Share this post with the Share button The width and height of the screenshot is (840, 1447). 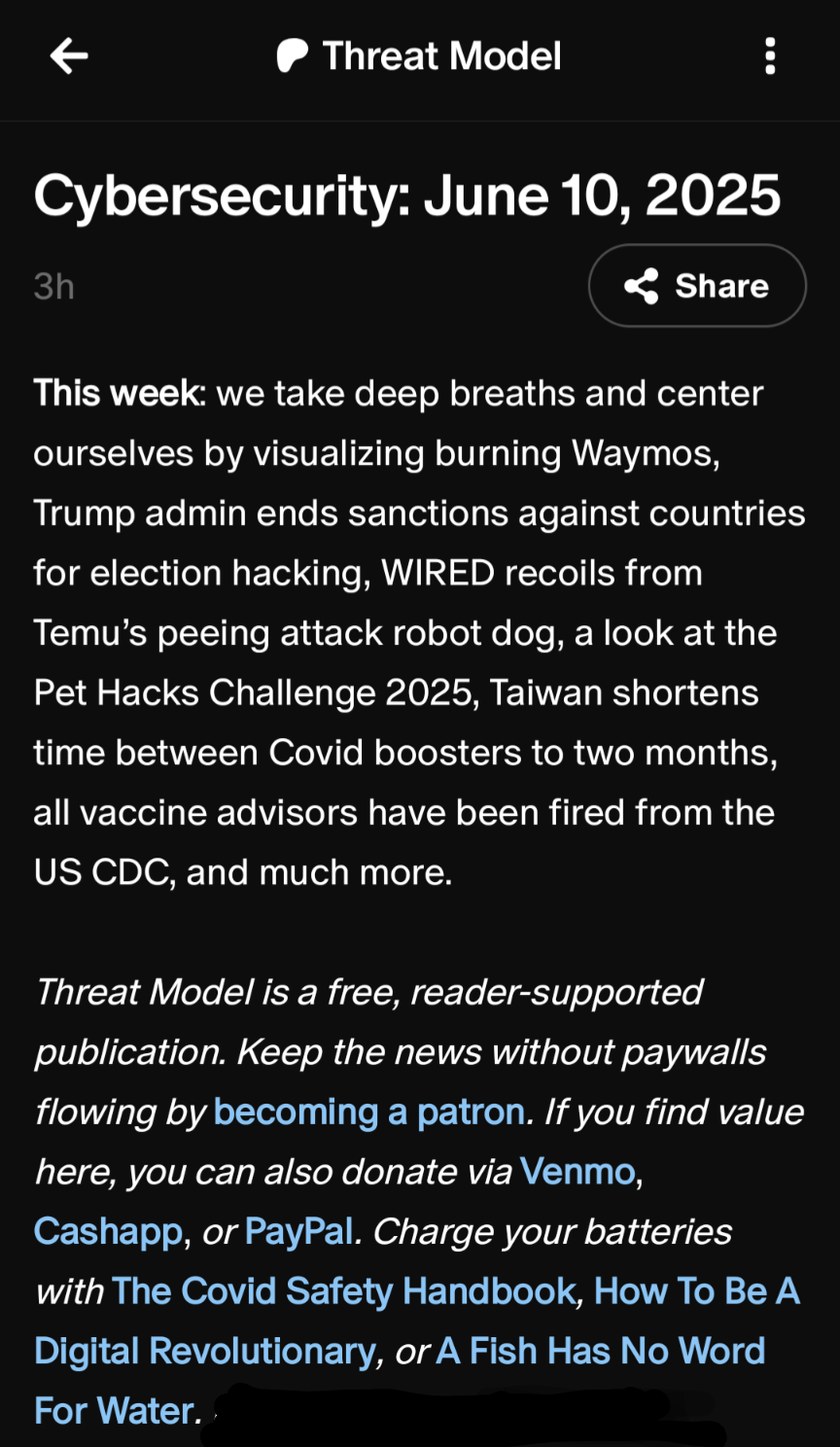(697, 286)
